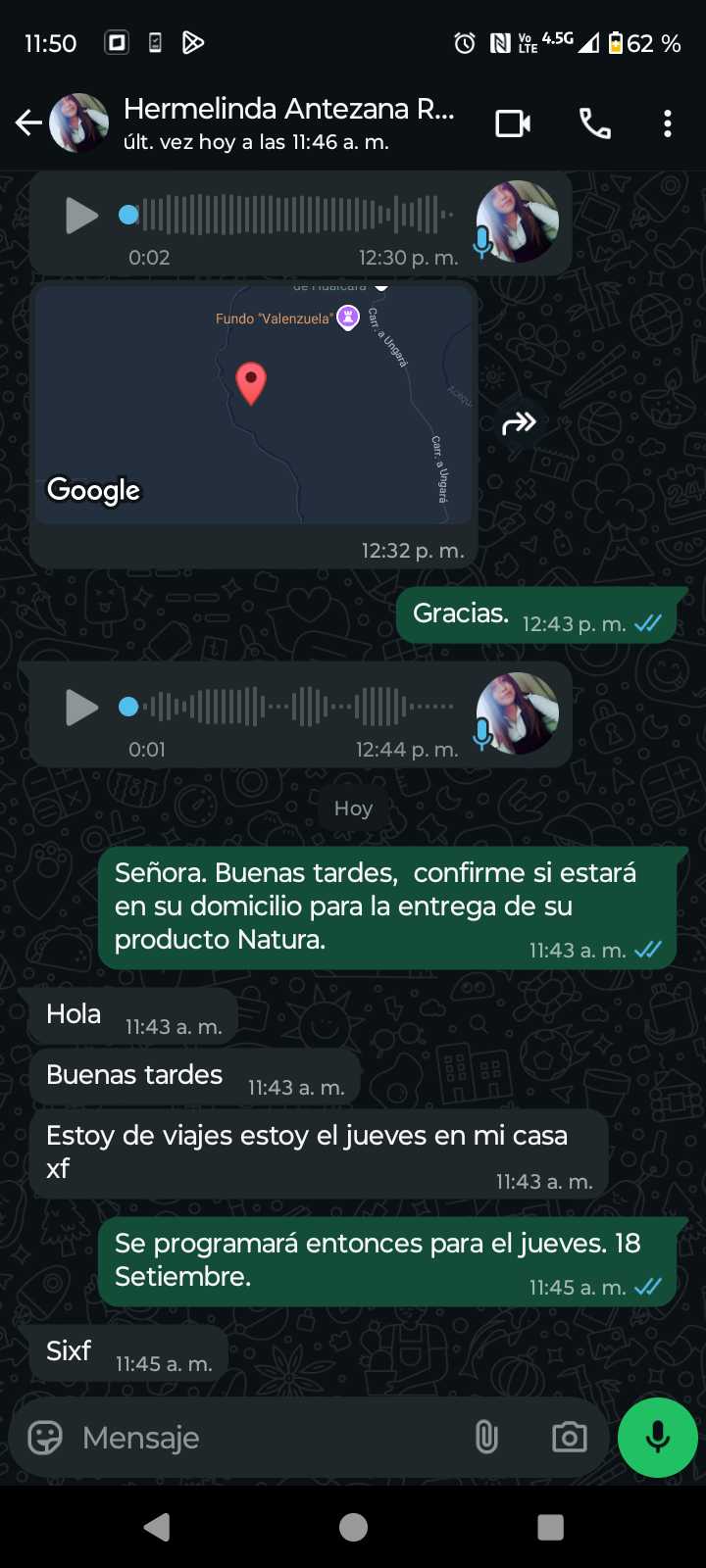Attach a file with the paperclip

(486, 1438)
